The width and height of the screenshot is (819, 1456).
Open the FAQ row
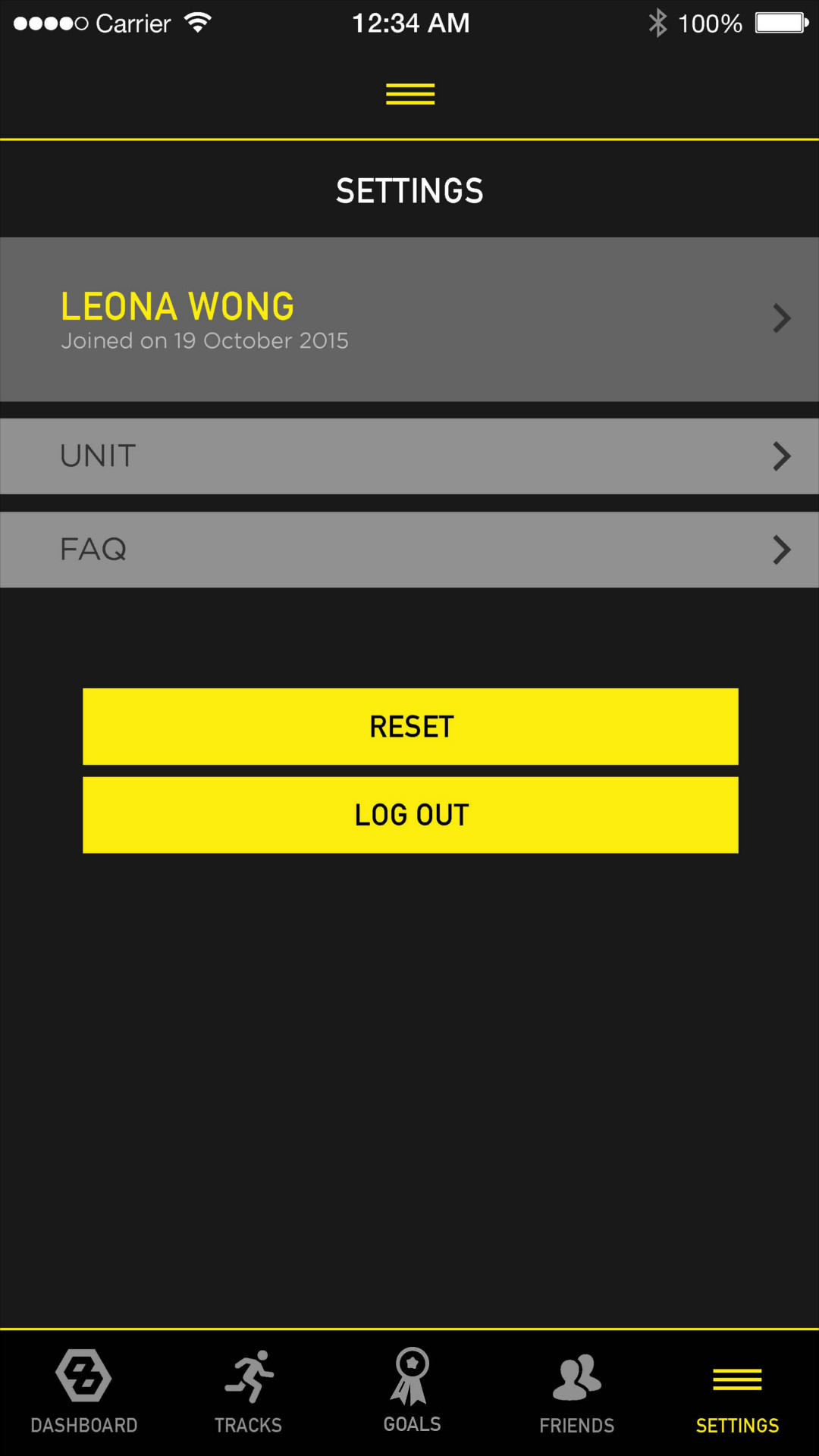pyautogui.click(x=409, y=550)
